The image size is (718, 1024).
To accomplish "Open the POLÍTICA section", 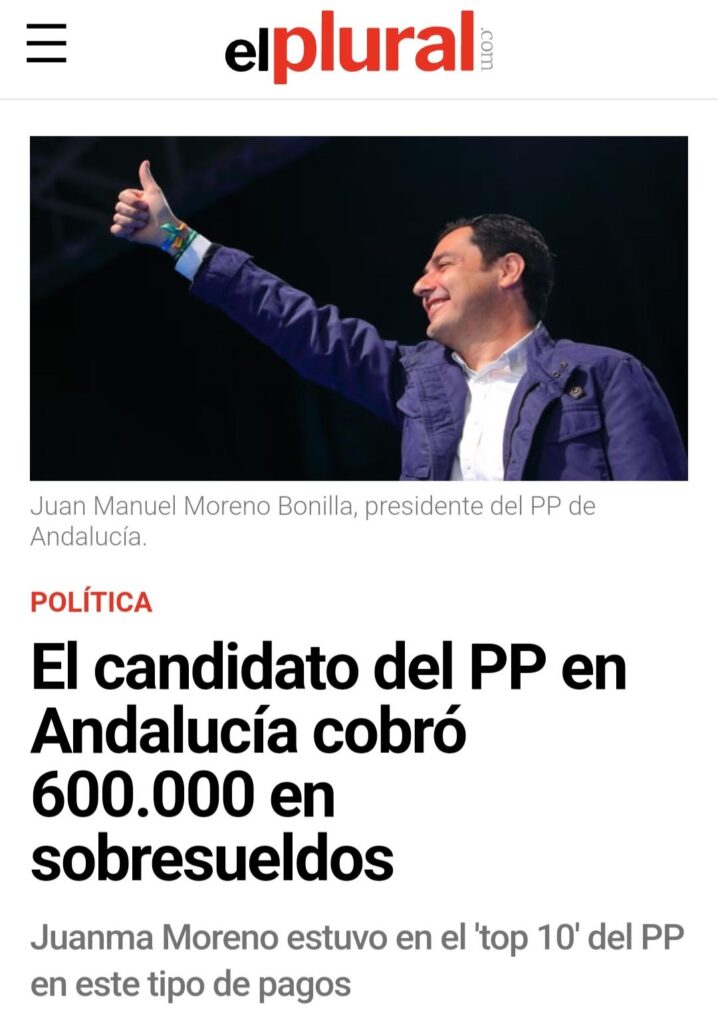I will coord(91,603).
